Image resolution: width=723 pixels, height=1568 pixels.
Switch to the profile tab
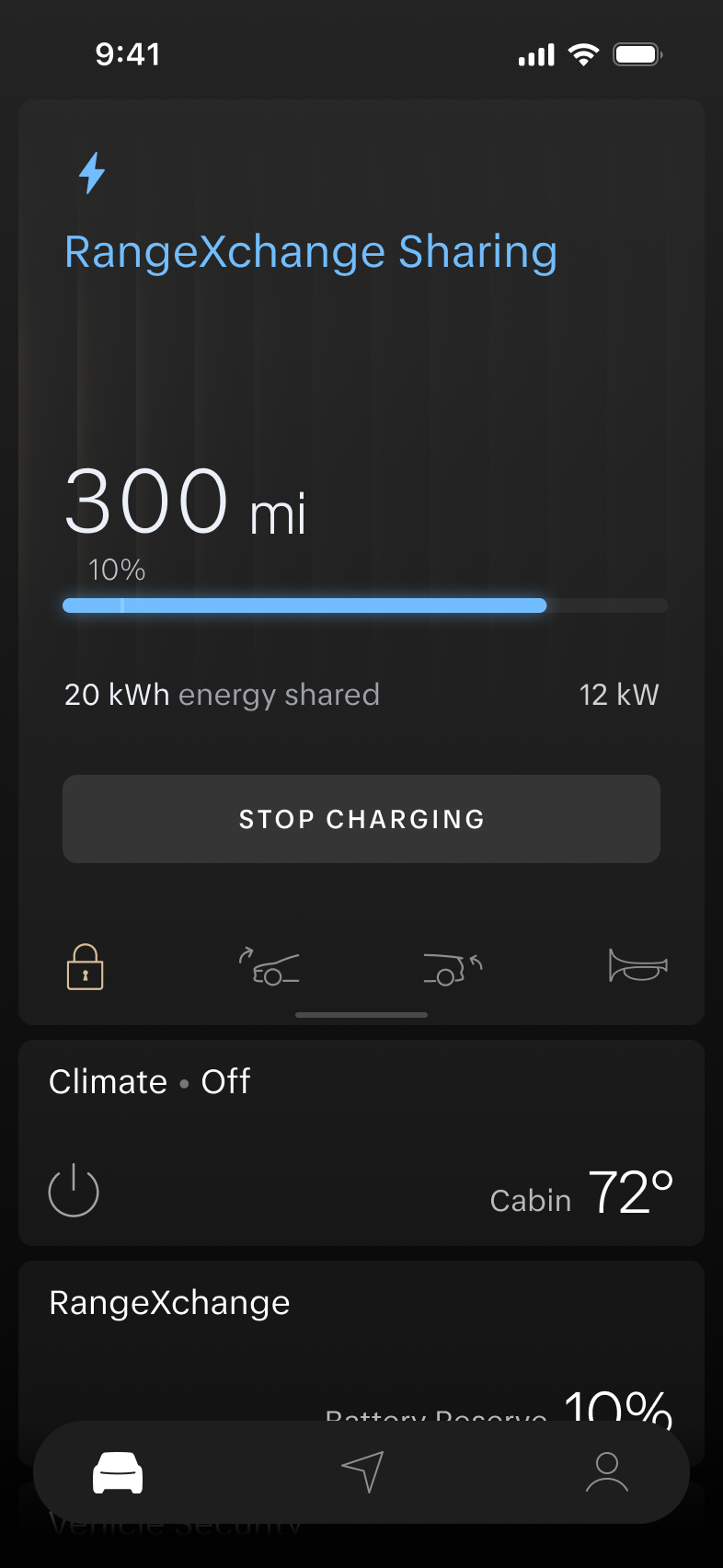607,1472
